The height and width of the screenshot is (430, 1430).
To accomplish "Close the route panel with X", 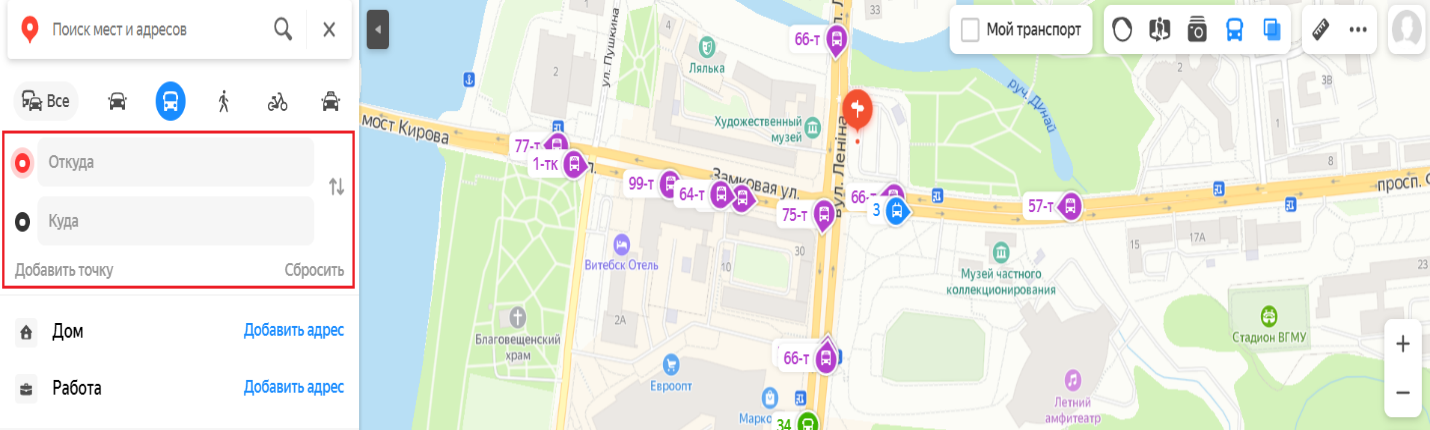I will pyautogui.click(x=329, y=29).
